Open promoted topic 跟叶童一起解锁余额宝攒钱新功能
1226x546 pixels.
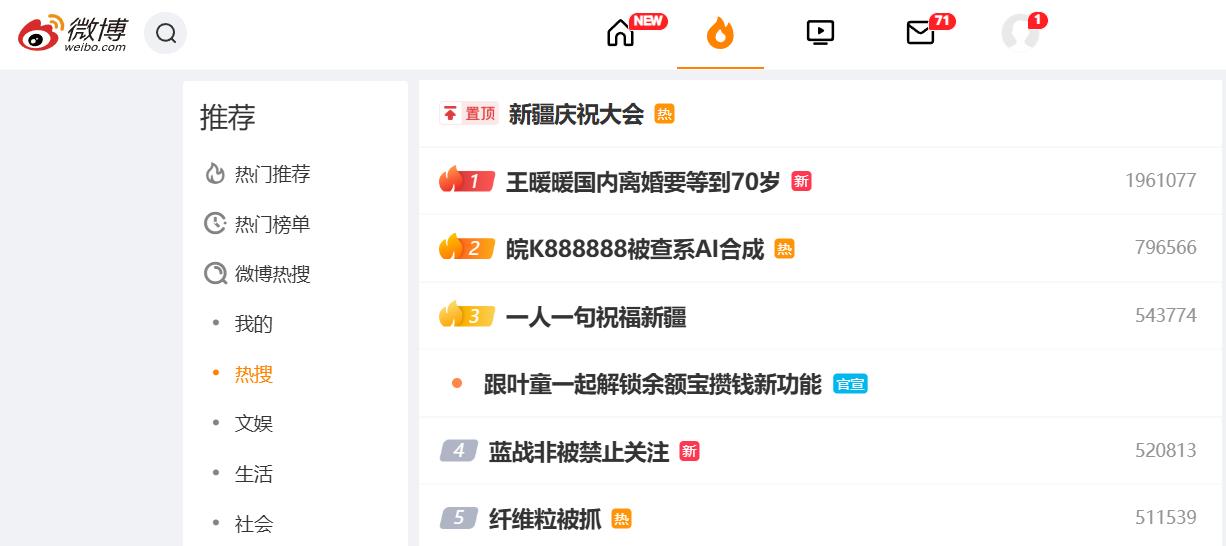click(x=652, y=384)
